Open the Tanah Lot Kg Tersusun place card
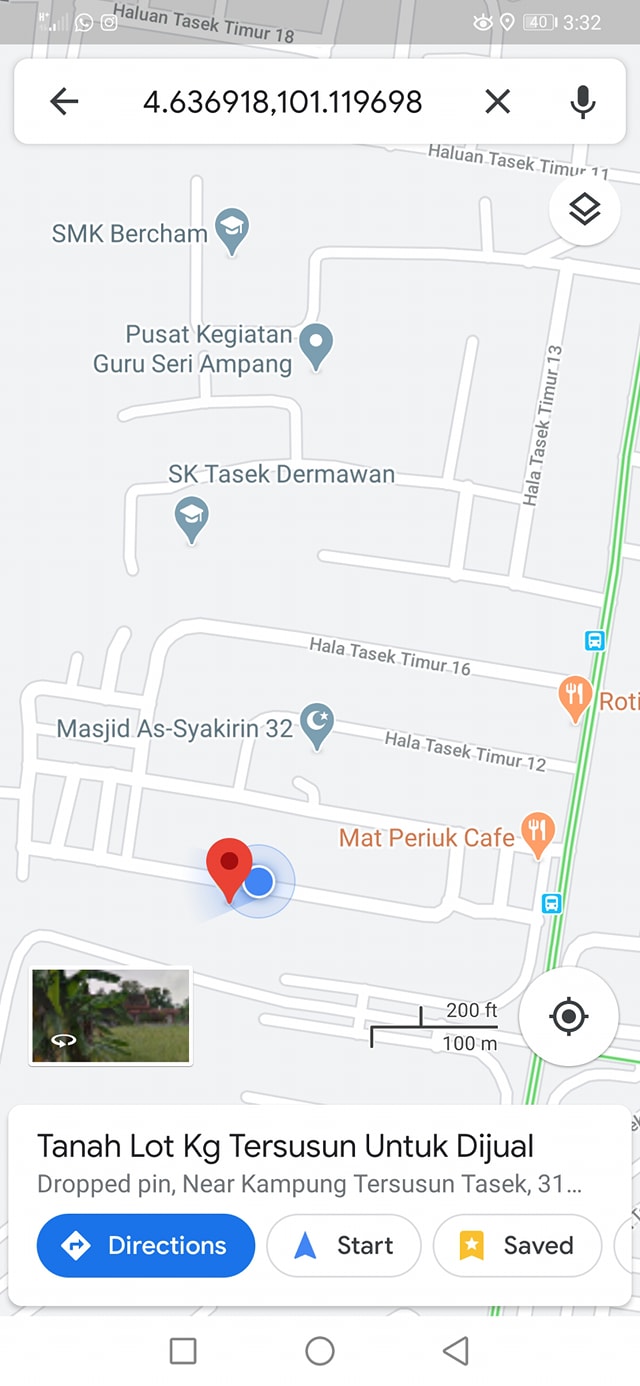Viewport: 640px width, 1386px height. (285, 1146)
